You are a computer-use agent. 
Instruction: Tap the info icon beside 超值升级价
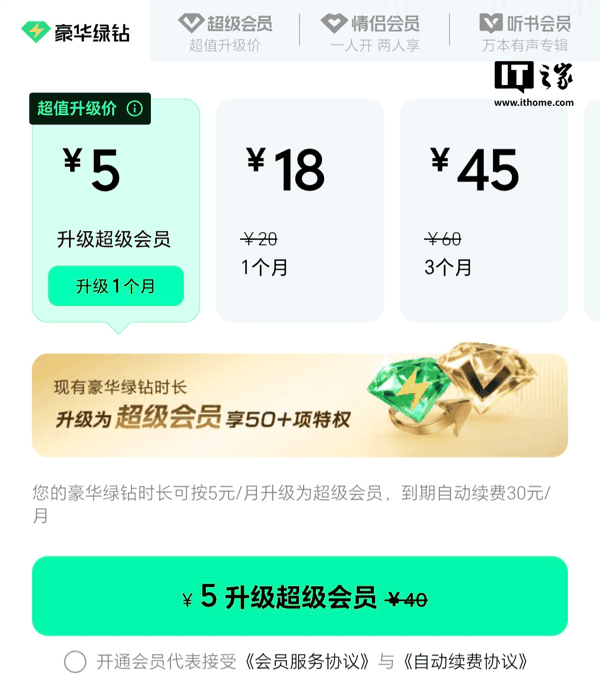tap(135, 108)
